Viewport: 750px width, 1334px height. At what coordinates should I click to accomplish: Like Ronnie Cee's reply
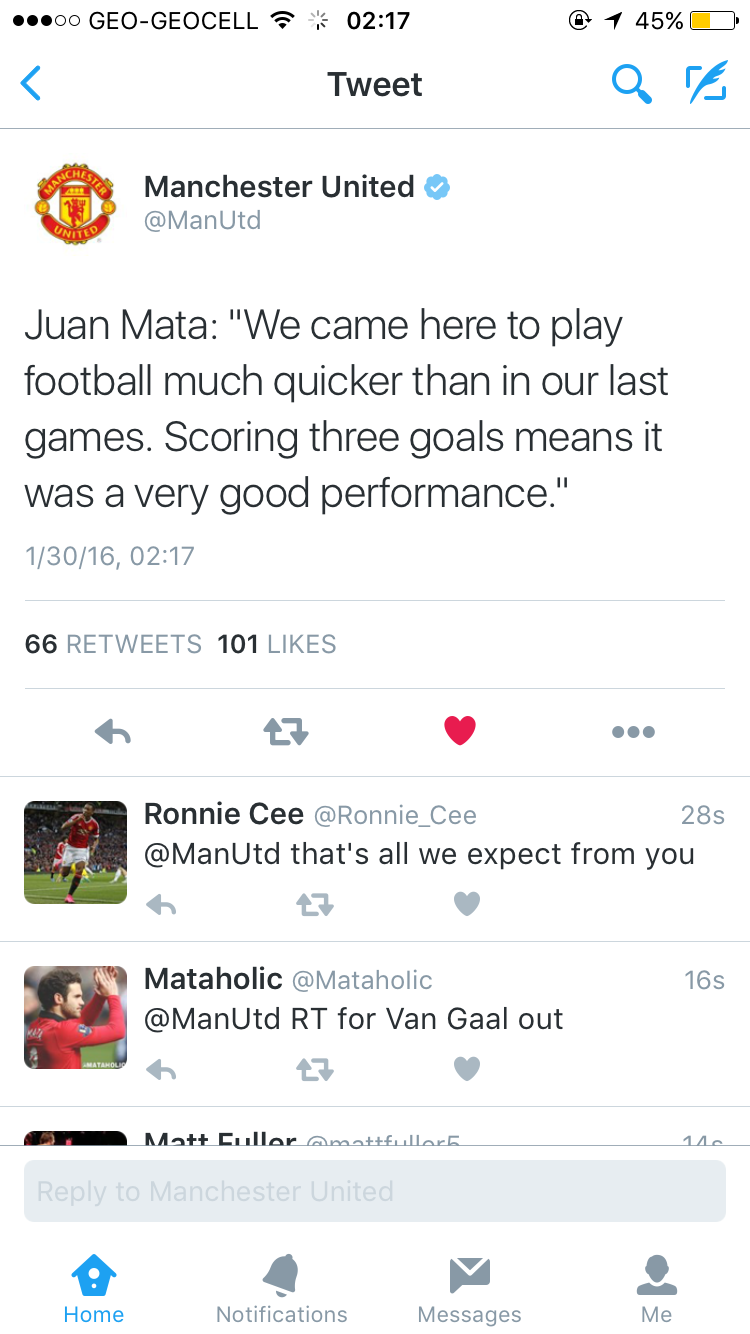point(467,904)
